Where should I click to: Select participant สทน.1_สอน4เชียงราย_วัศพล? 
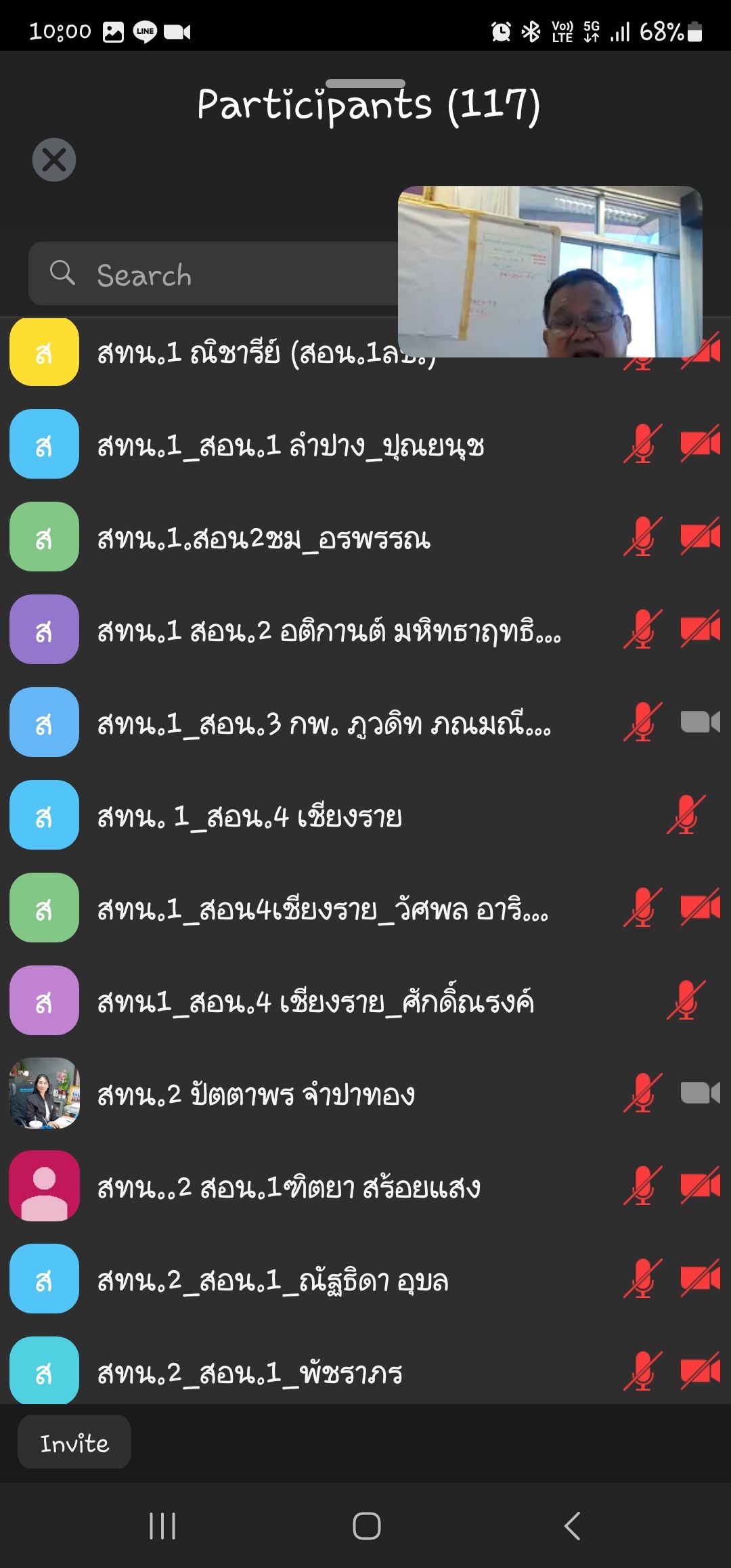tap(322, 909)
